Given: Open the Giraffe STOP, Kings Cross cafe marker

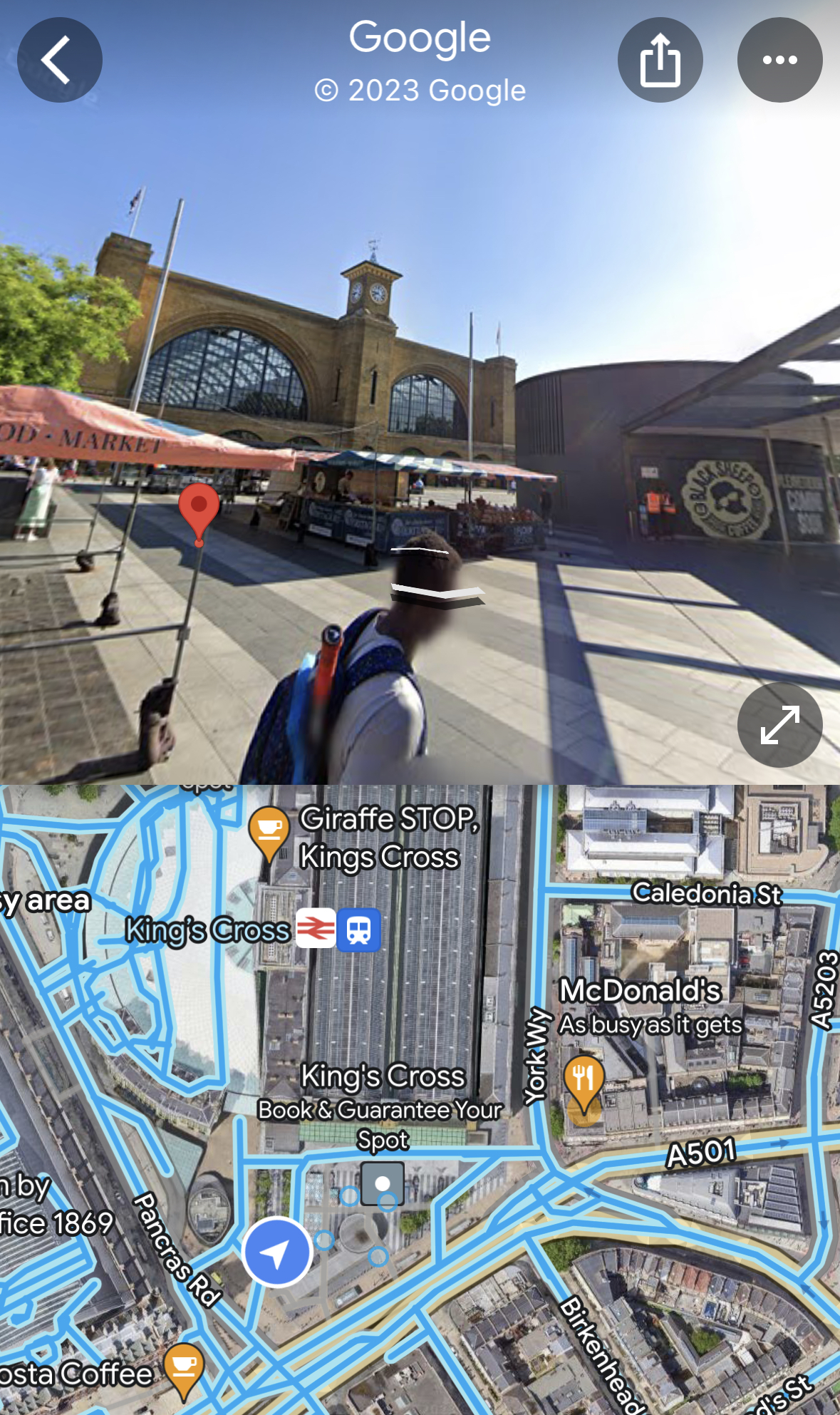Looking at the screenshot, I should point(269,830).
